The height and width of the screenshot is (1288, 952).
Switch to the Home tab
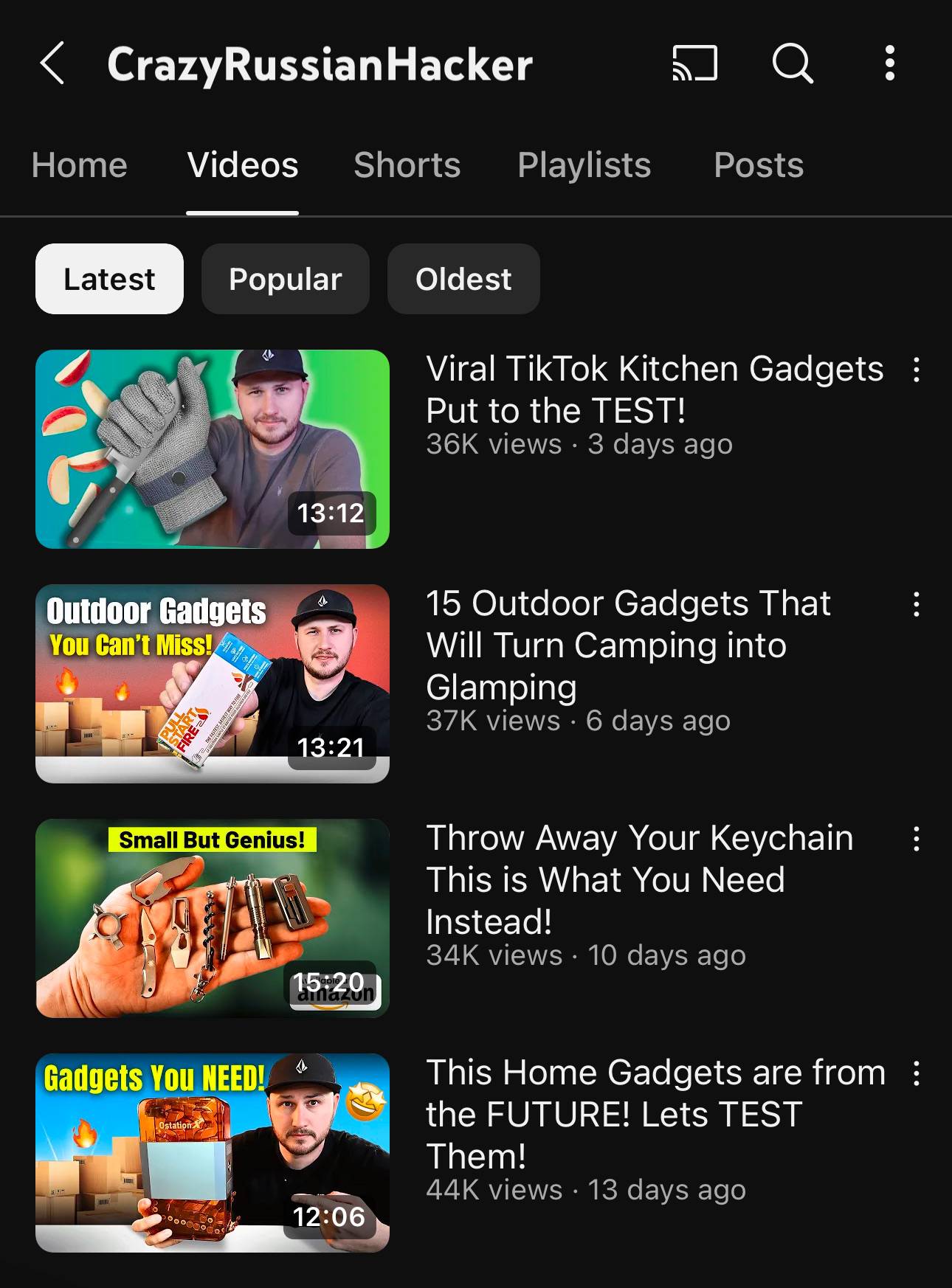[x=80, y=165]
